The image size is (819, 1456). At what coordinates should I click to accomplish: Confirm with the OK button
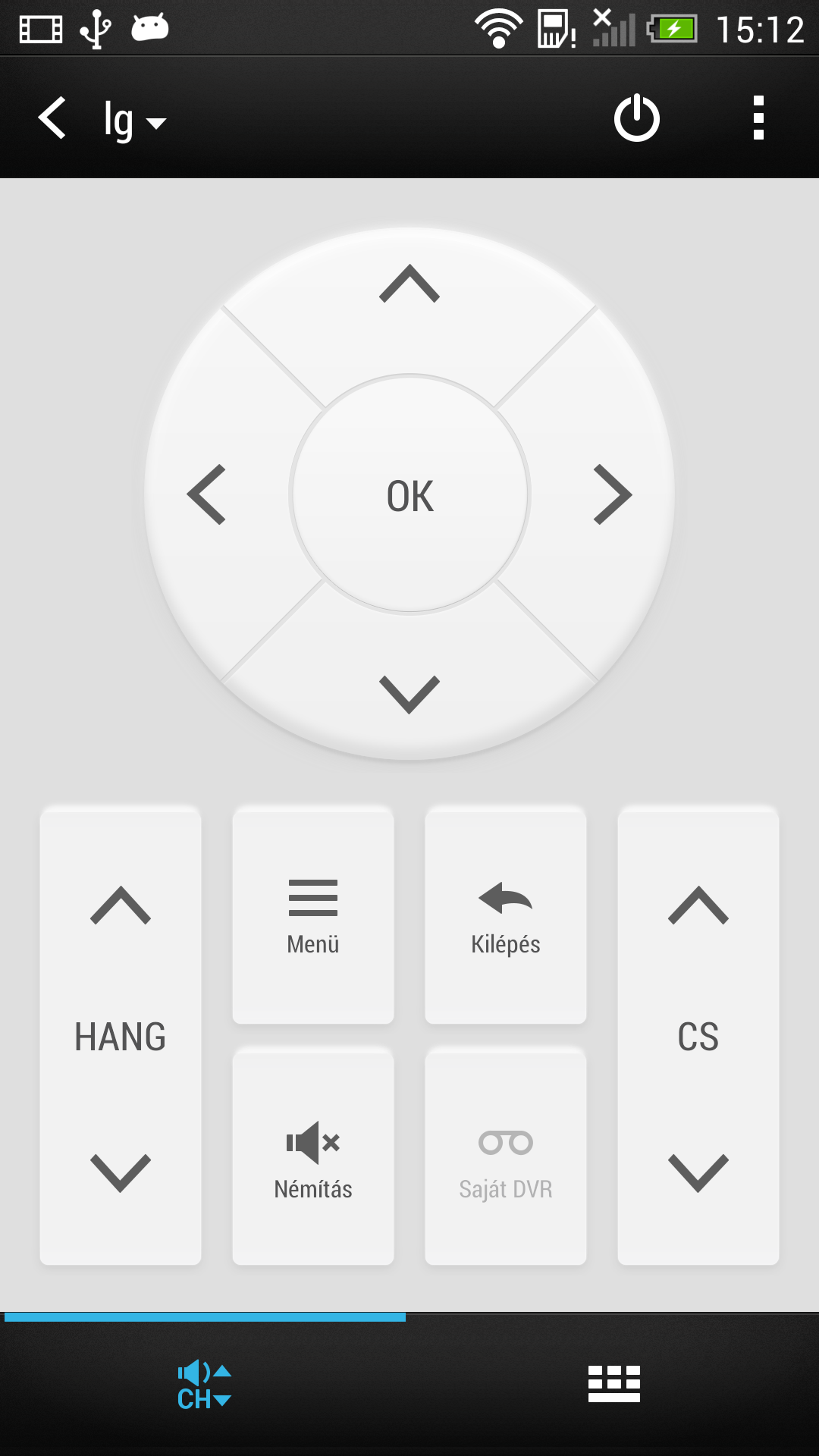pyautogui.click(x=409, y=495)
